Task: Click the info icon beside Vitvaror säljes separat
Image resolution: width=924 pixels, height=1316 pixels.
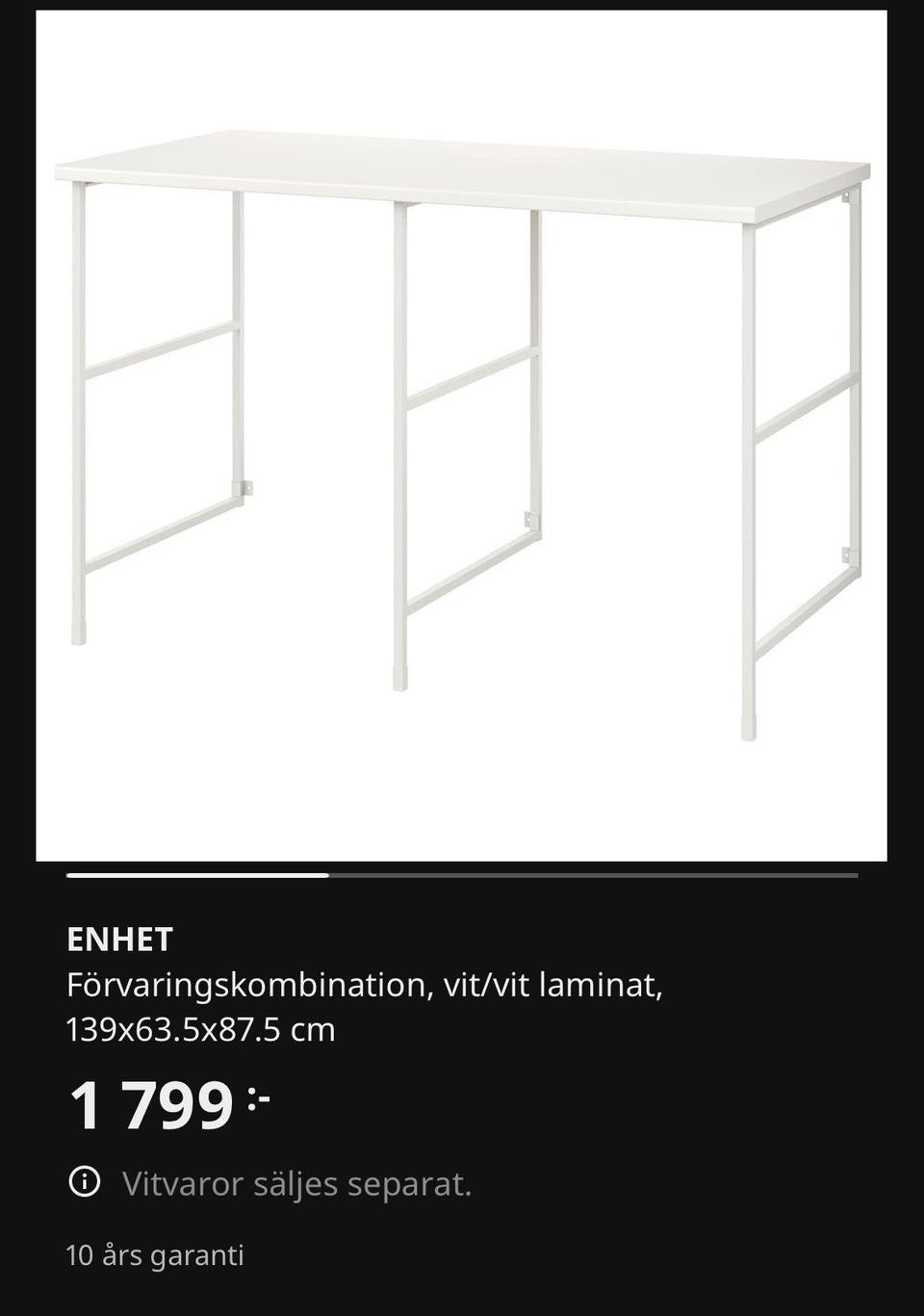Action: coord(86,1182)
